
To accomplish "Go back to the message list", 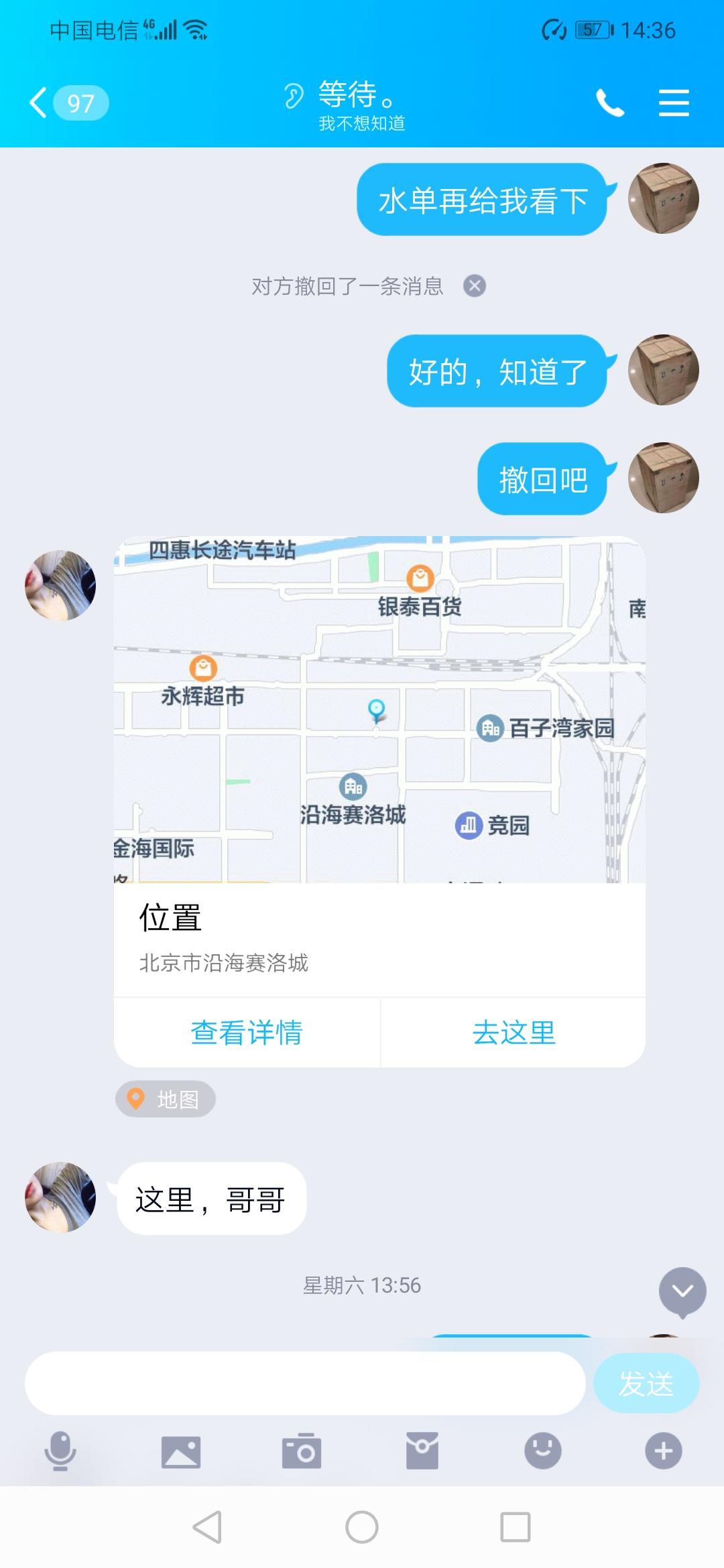I will 40,103.
